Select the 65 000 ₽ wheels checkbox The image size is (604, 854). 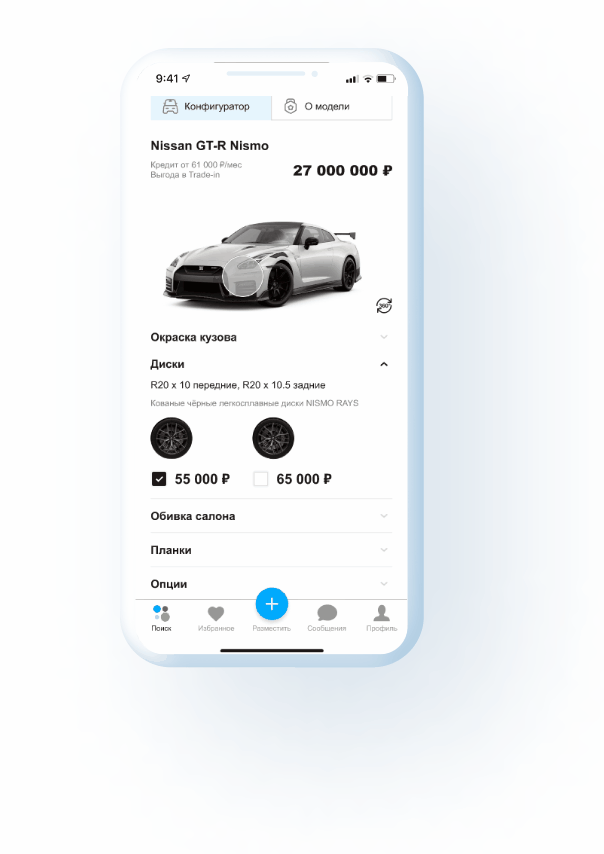(261, 479)
